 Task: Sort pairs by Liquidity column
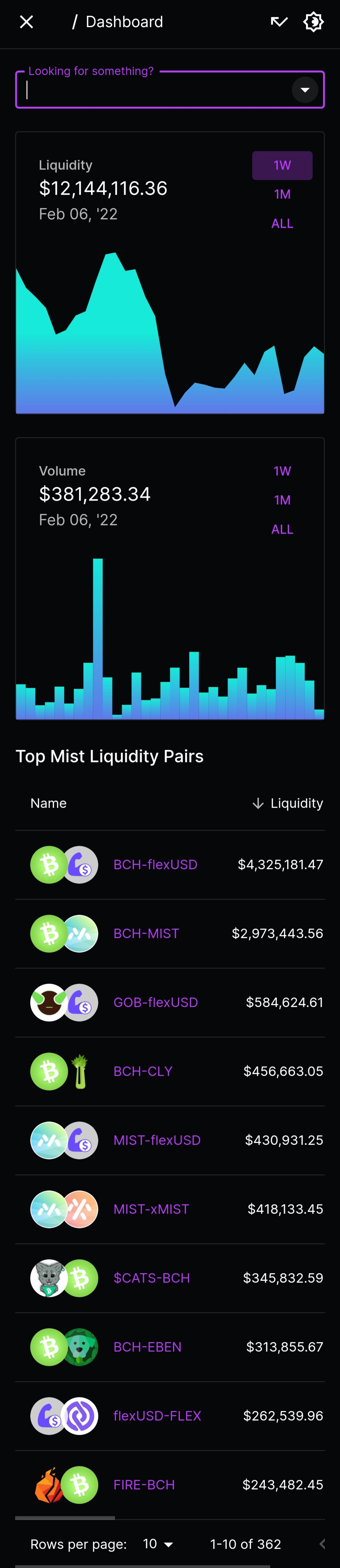tap(288, 803)
